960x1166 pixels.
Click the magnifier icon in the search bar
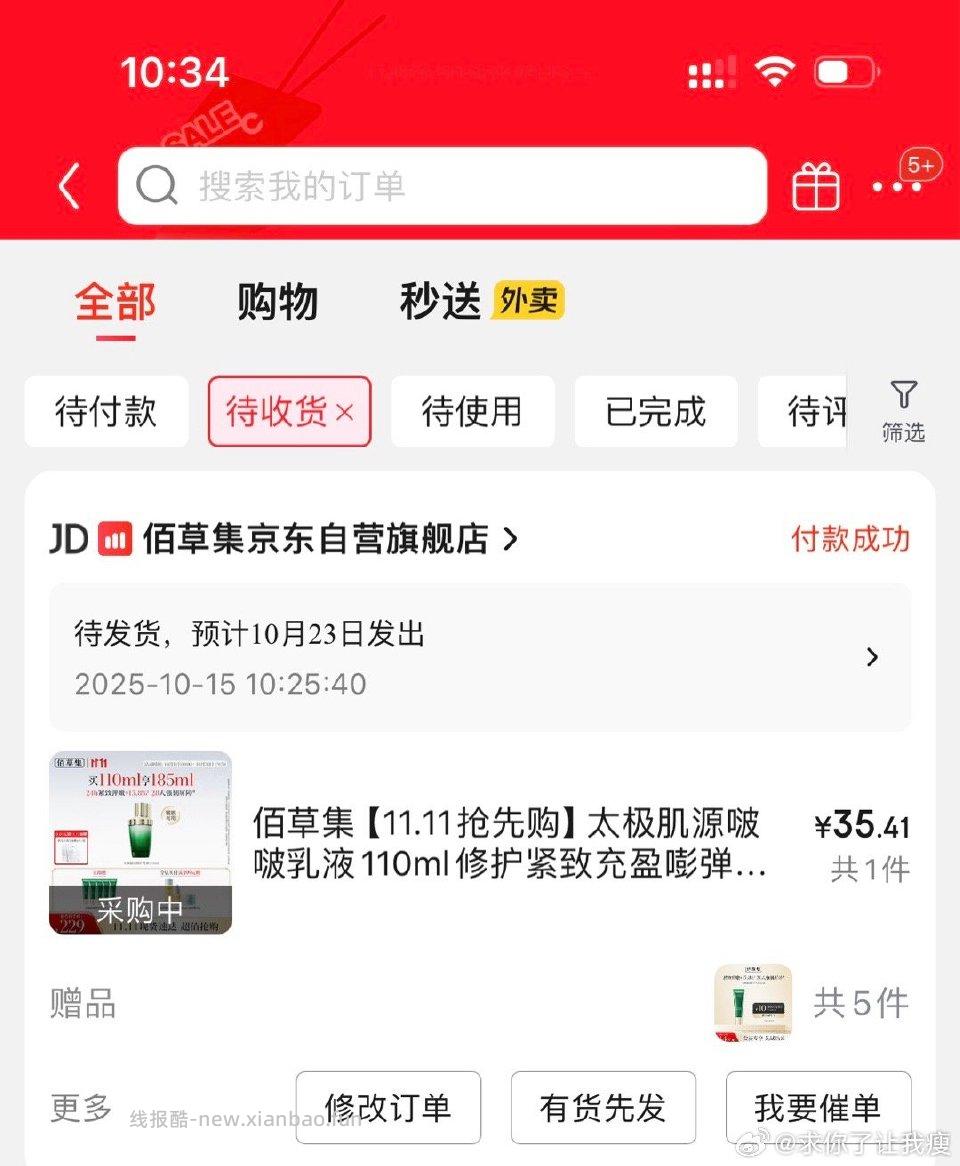tap(158, 185)
